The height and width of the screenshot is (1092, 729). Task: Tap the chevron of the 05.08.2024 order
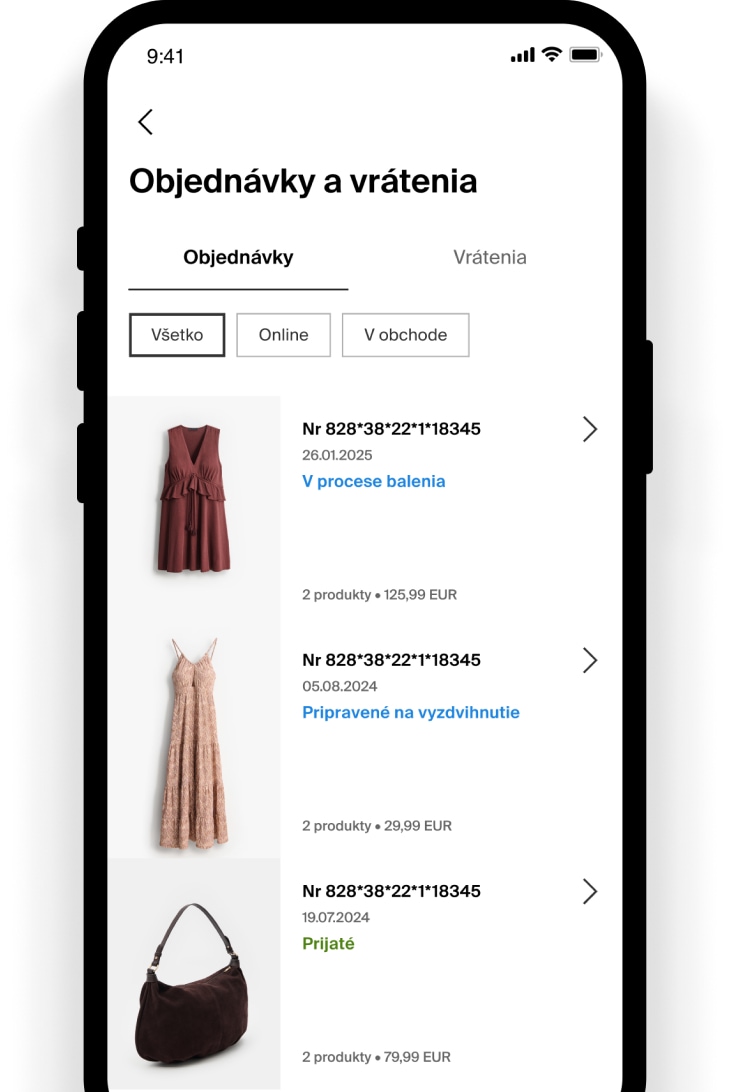tap(589, 660)
